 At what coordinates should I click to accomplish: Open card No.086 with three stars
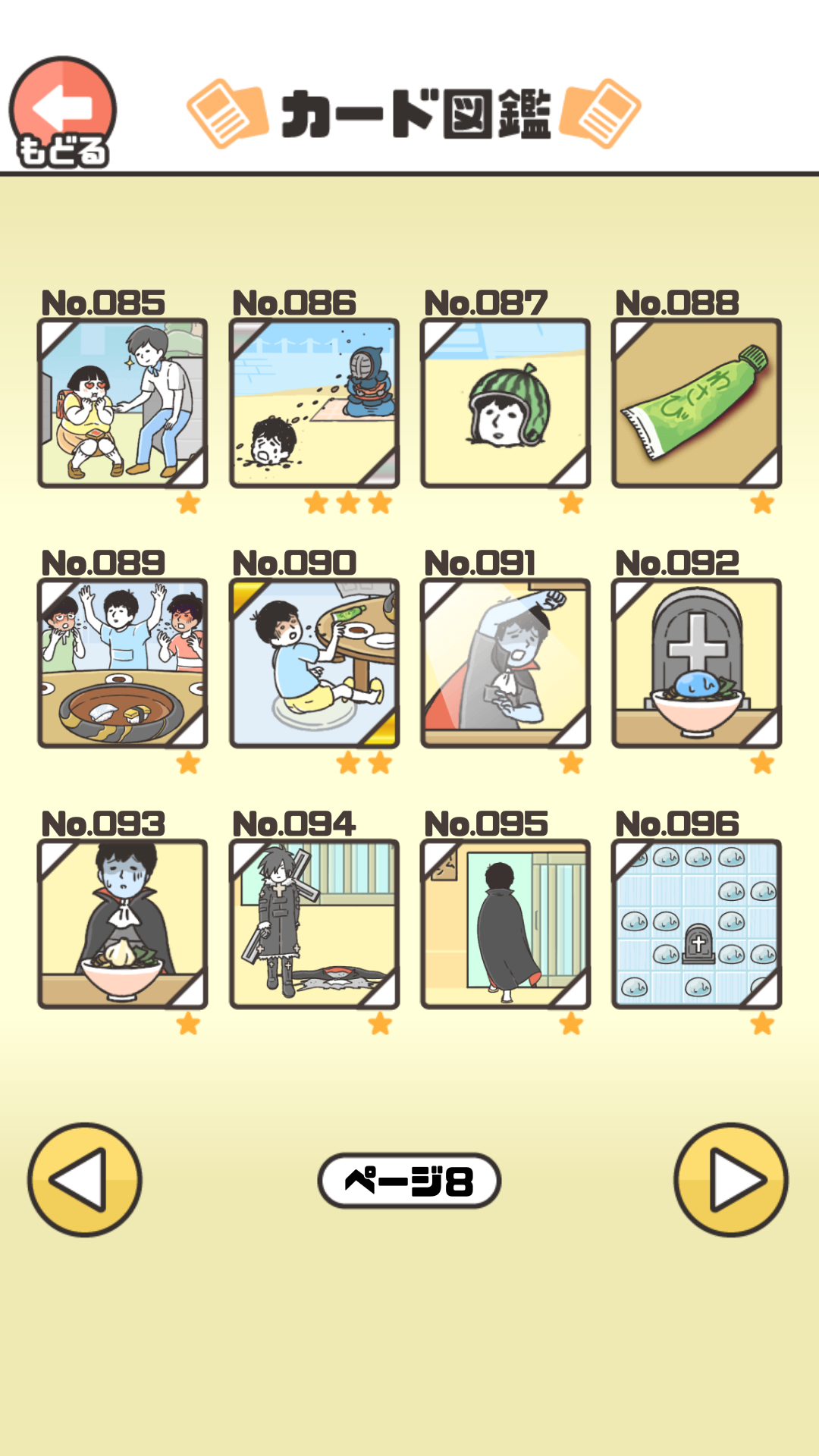click(x=314, y=403)
